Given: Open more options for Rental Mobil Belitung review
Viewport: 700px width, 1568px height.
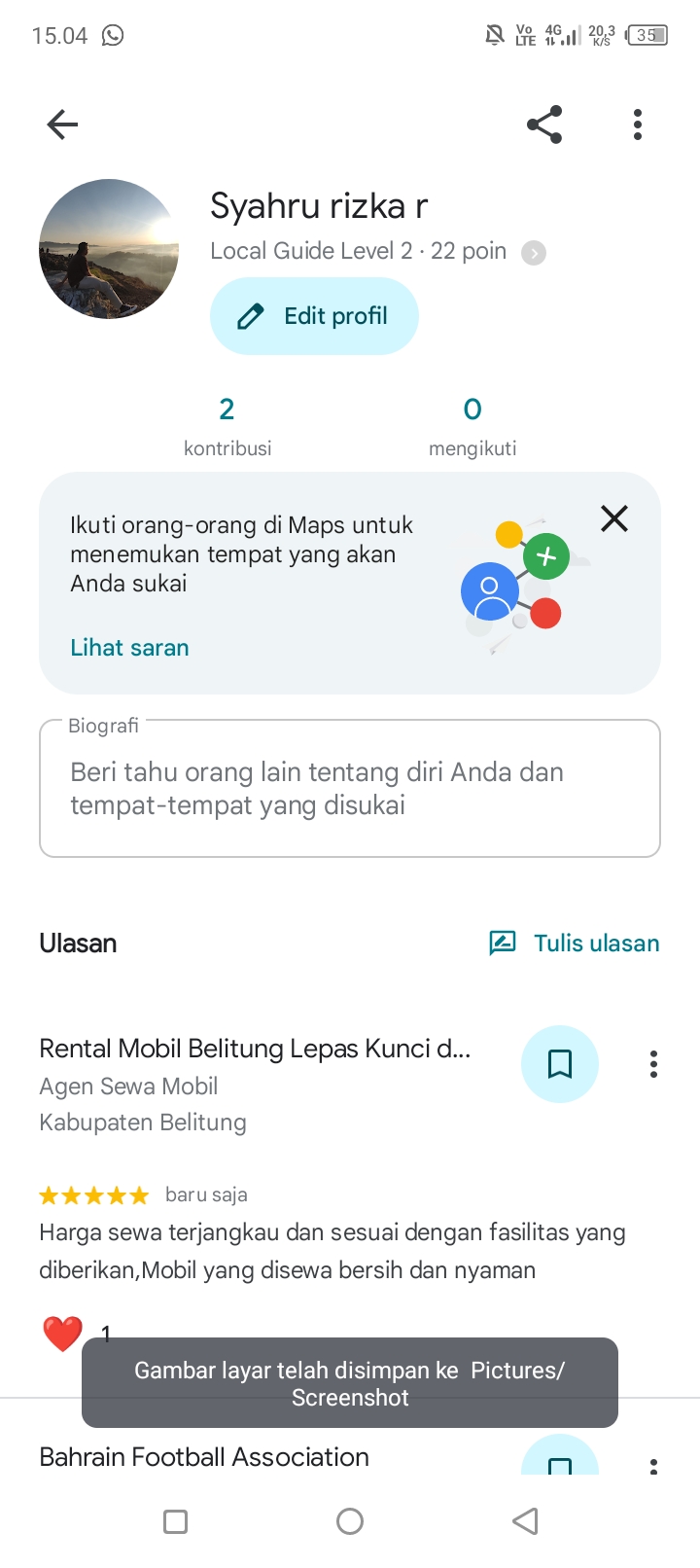Looking at the screenshot, I should (x=653, y=1064).
